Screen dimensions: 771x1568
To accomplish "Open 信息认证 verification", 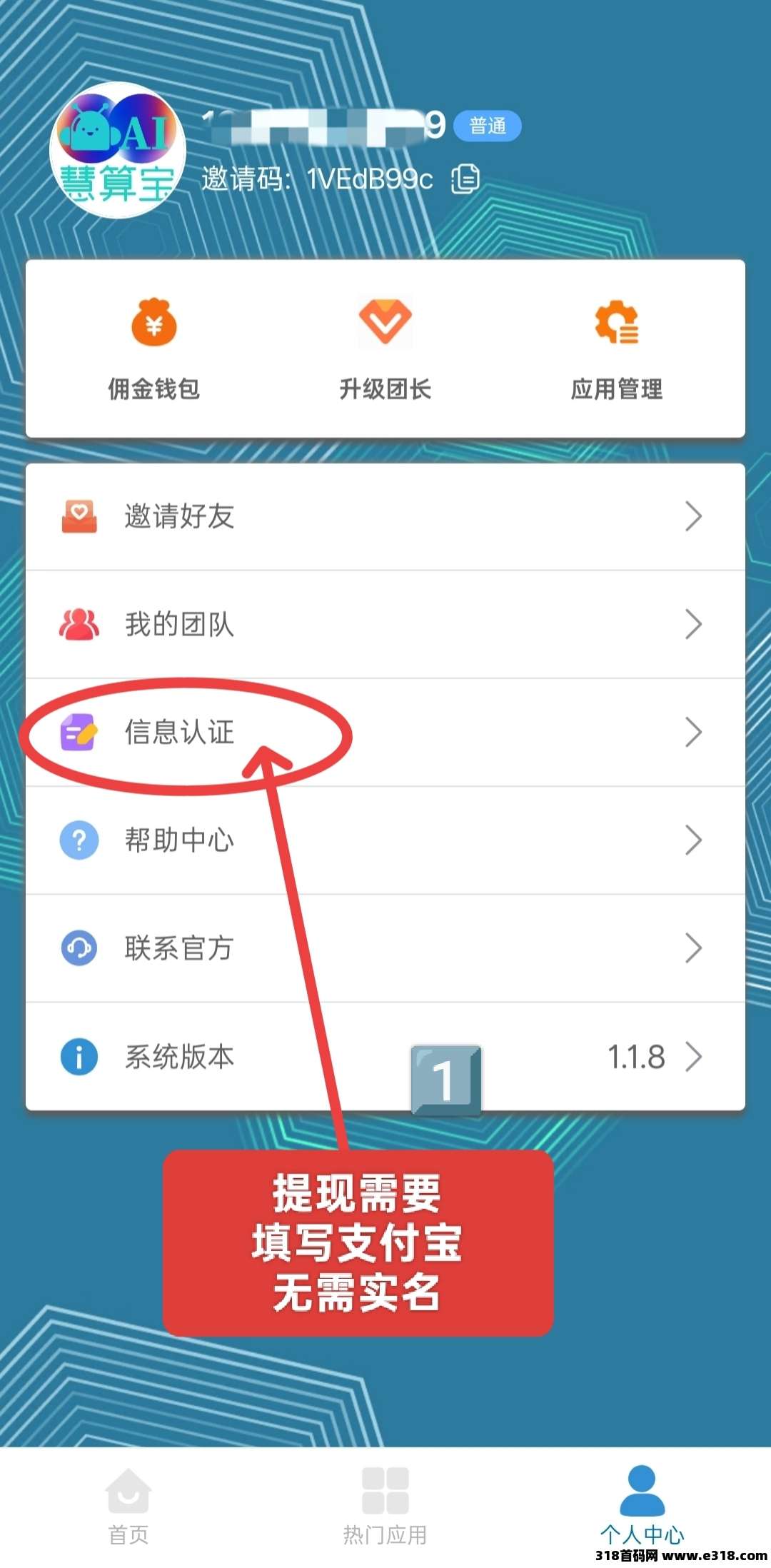I will coord(385,732).
